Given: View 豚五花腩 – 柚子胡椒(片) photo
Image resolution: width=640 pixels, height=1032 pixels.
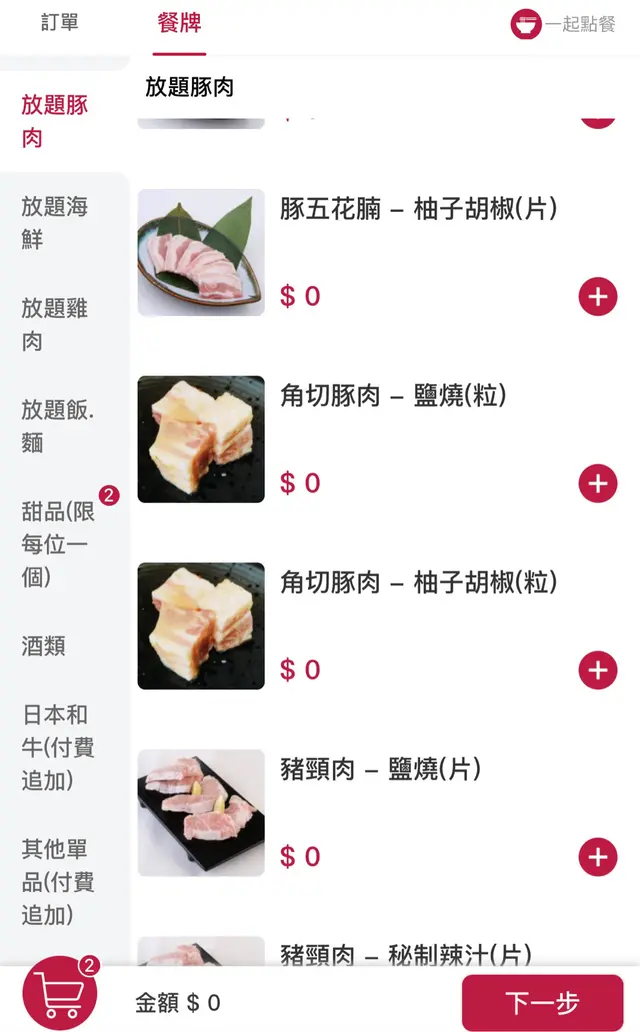Looking at the screenshot, I should pos(201,253).
